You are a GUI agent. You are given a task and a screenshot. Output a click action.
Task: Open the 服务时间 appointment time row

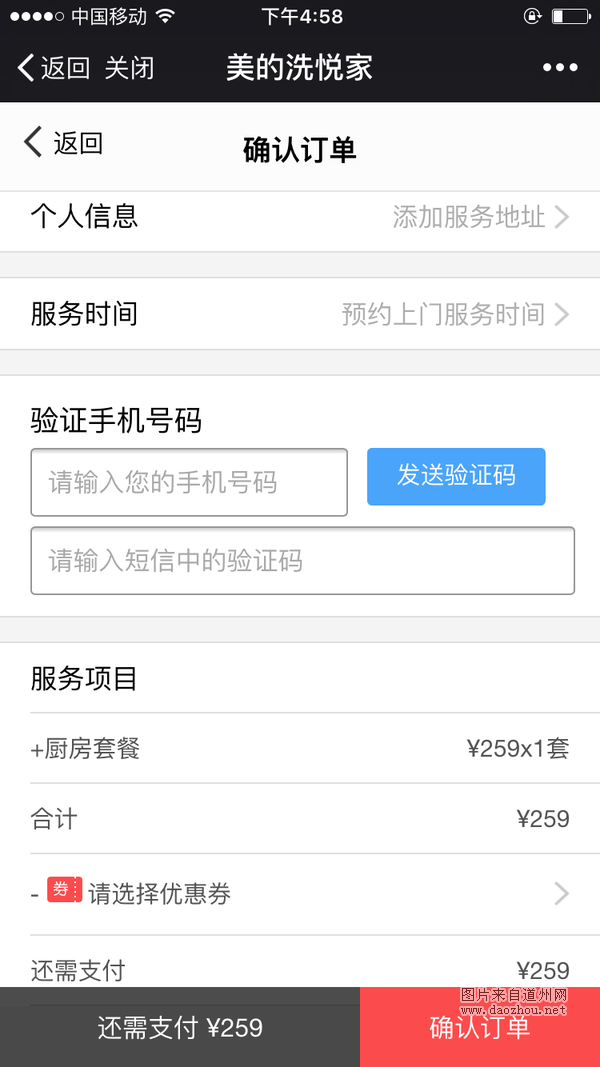(x=300, y=314)
